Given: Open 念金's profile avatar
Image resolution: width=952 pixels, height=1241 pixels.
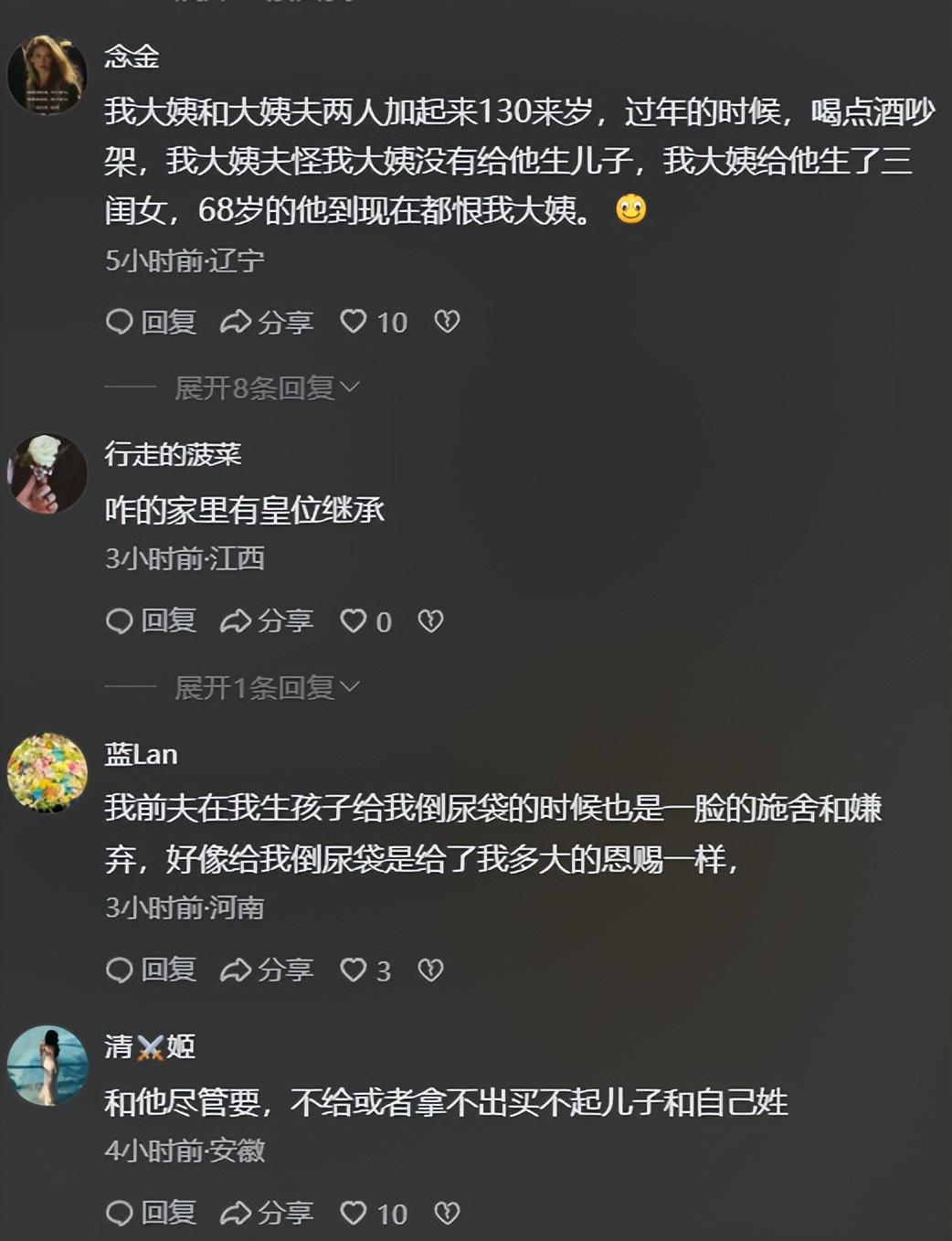Looking at the screenshot, I should click(x=47, y=75).
